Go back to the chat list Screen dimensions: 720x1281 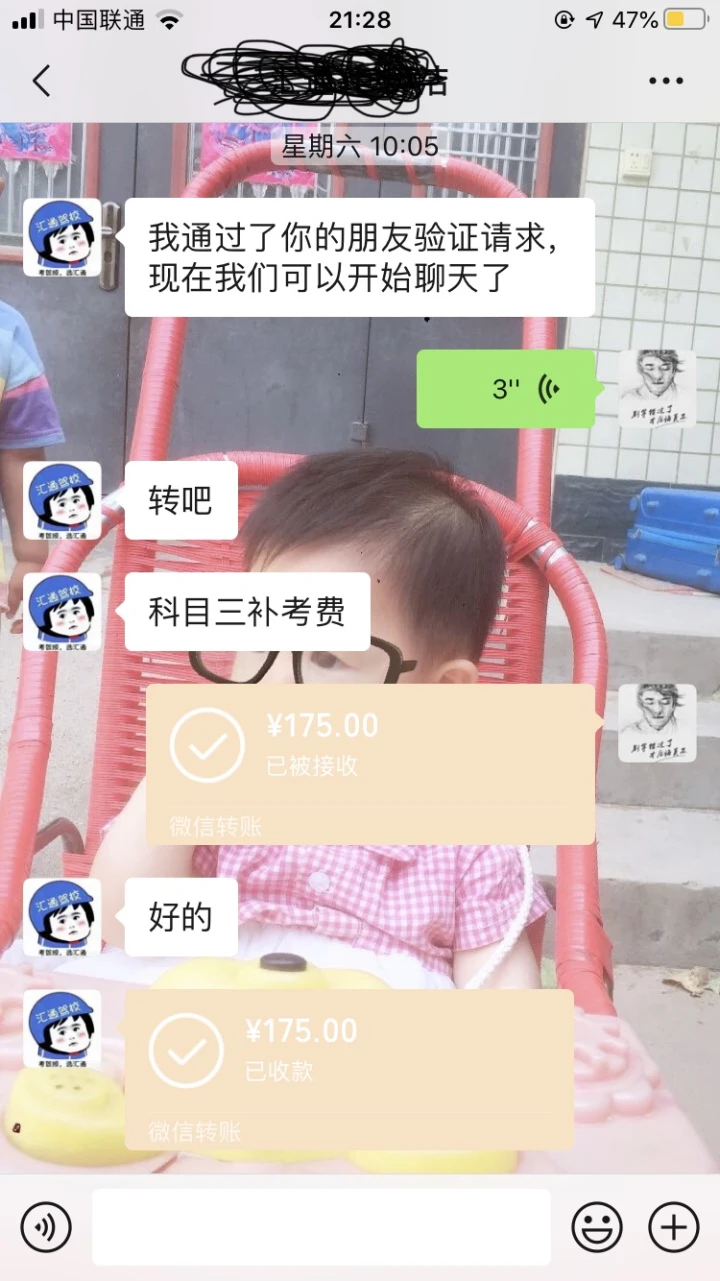pyautogui.click(x=41, y=81)
